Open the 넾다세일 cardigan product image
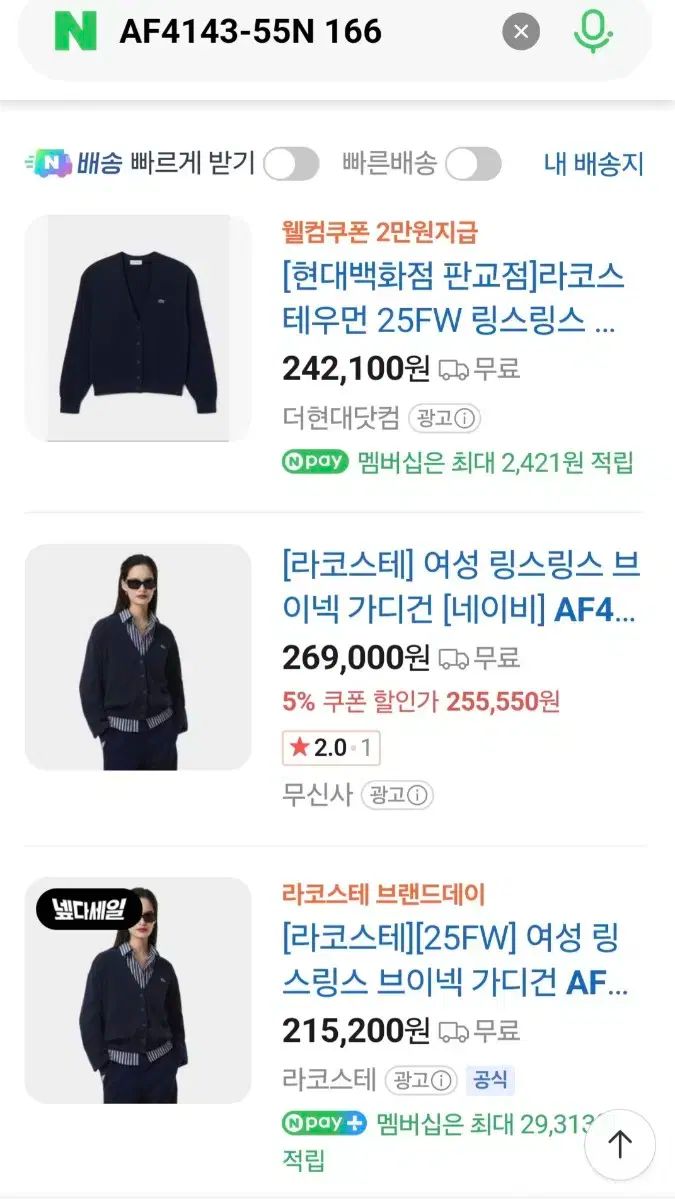Viewport: 675px width, 1200px height. click(x=138, y=990)
